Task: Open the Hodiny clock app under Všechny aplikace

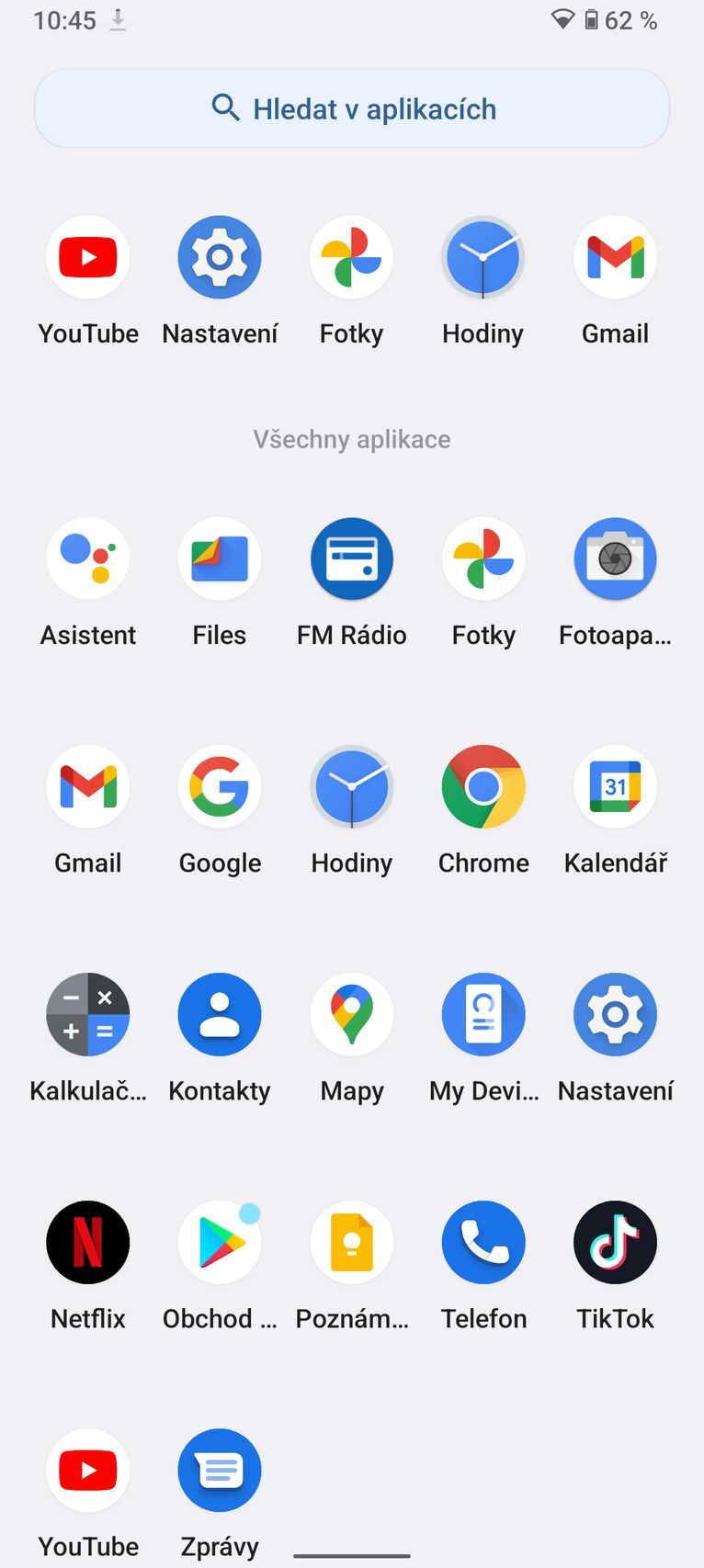Action: 351,786
